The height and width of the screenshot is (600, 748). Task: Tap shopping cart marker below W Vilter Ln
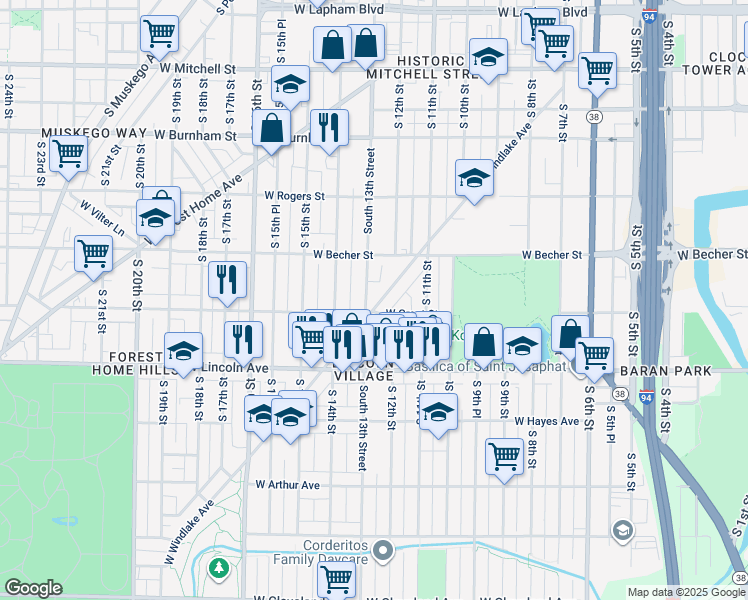(x=94, y=257)
